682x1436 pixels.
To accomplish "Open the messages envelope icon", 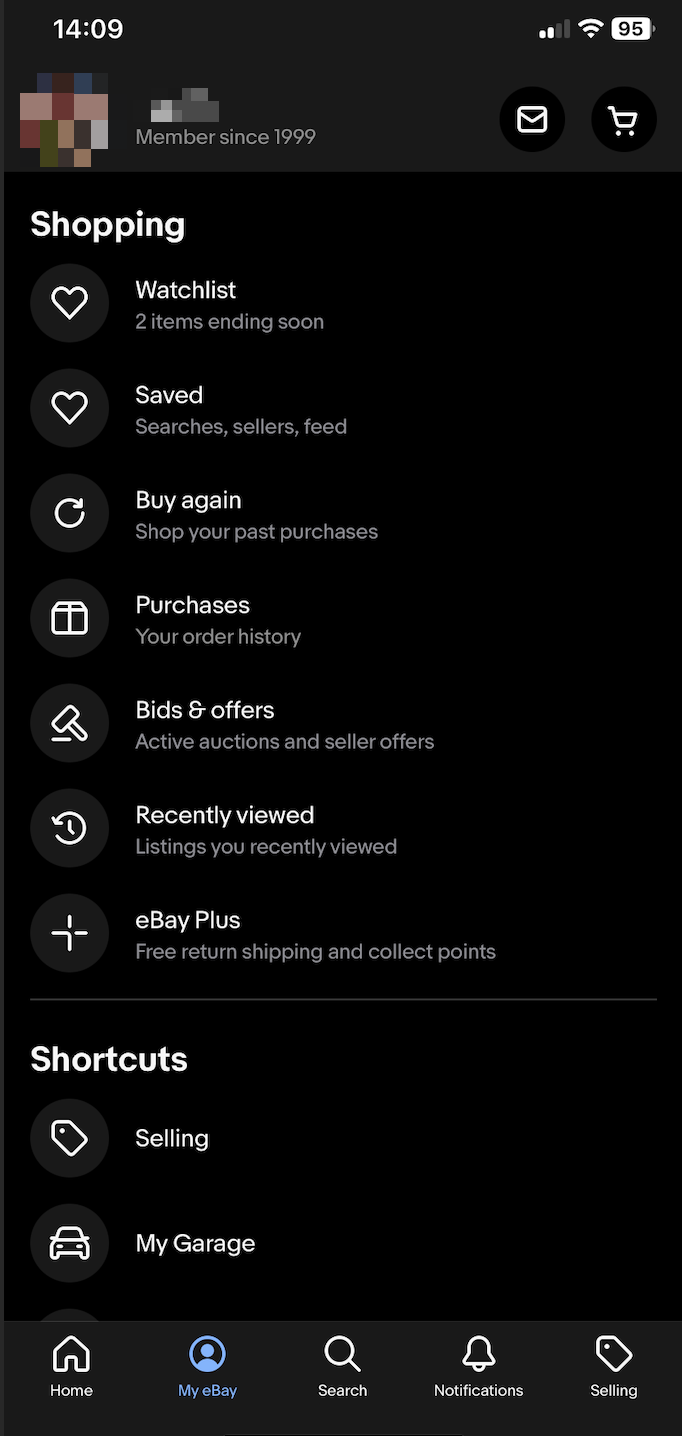I will click(532, 120).
